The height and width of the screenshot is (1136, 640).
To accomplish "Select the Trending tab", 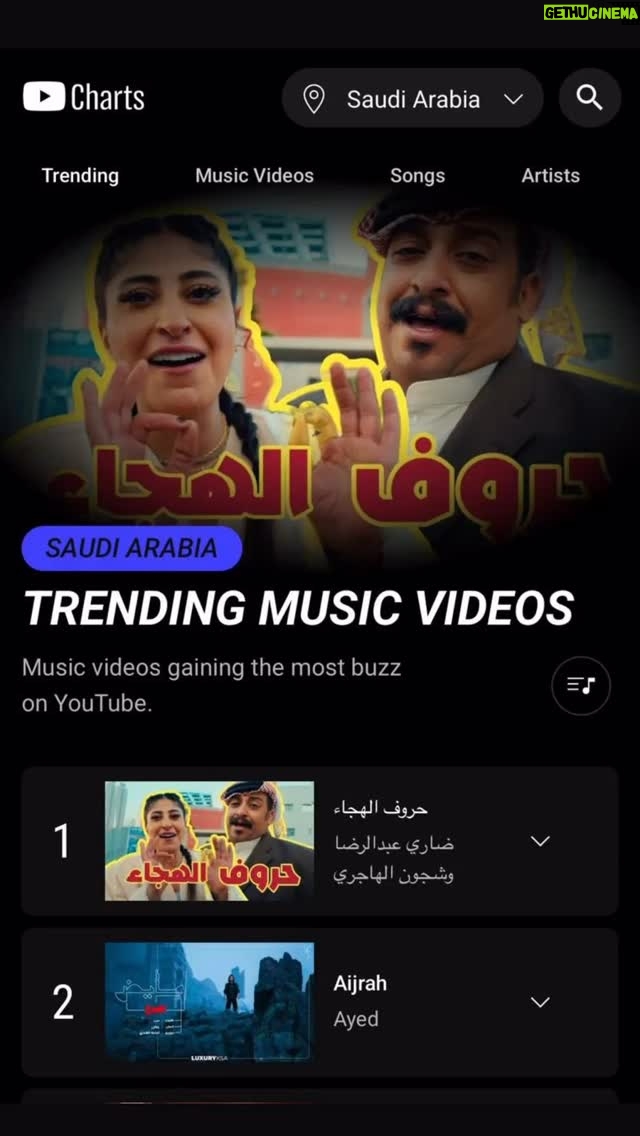I will point(80,175).
